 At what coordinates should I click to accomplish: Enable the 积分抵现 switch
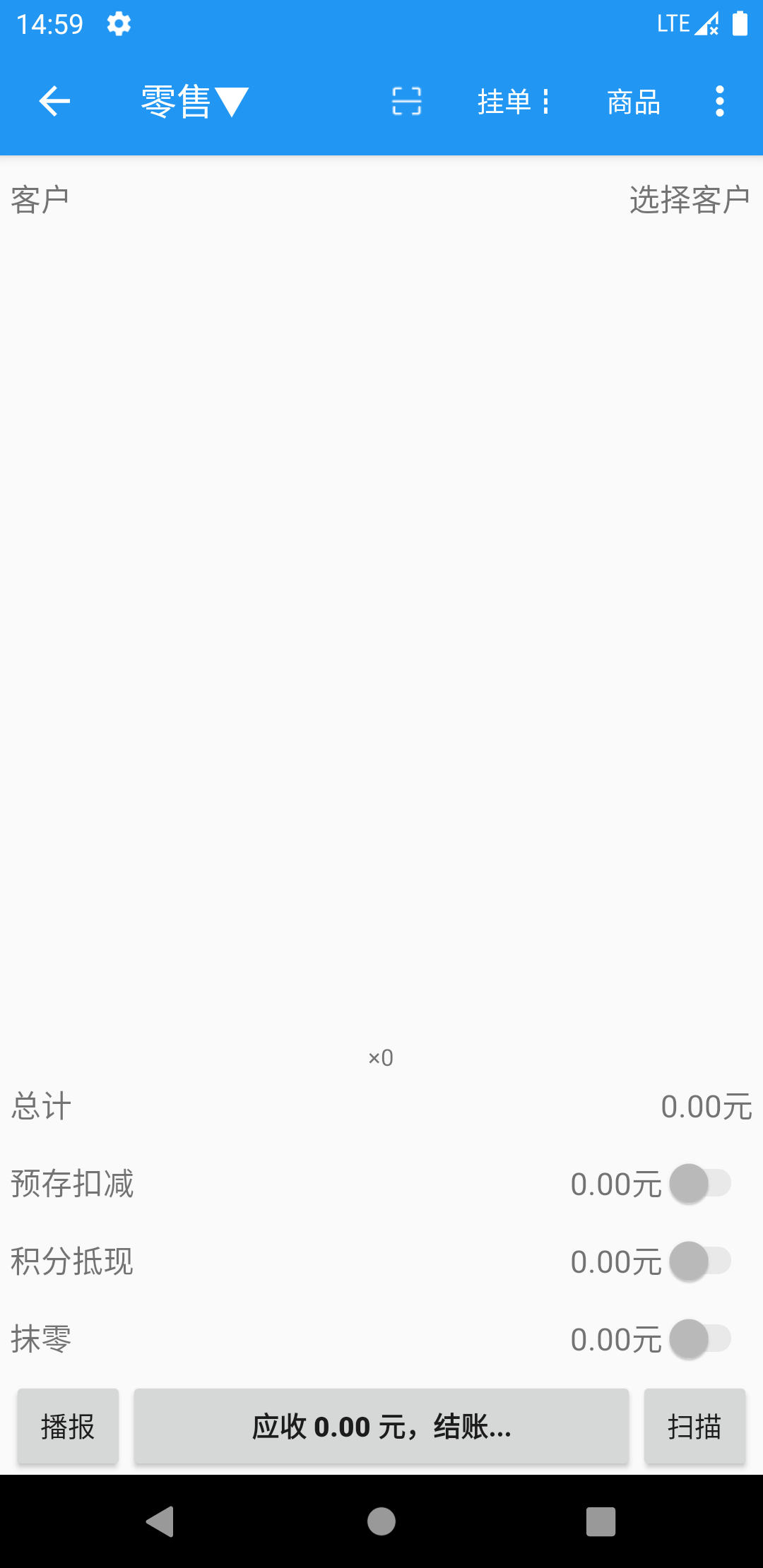point(699,1261)
